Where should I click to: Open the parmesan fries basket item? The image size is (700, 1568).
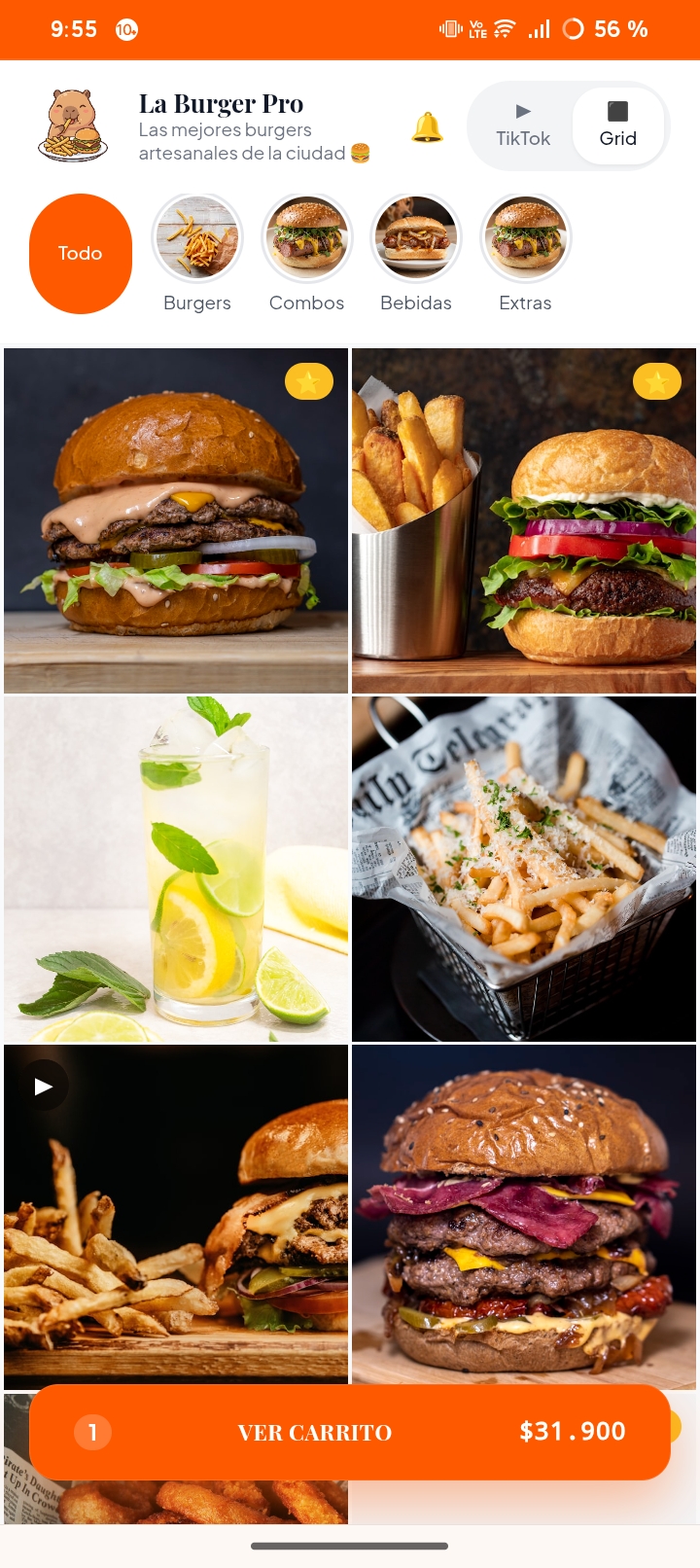coord(524,869)
